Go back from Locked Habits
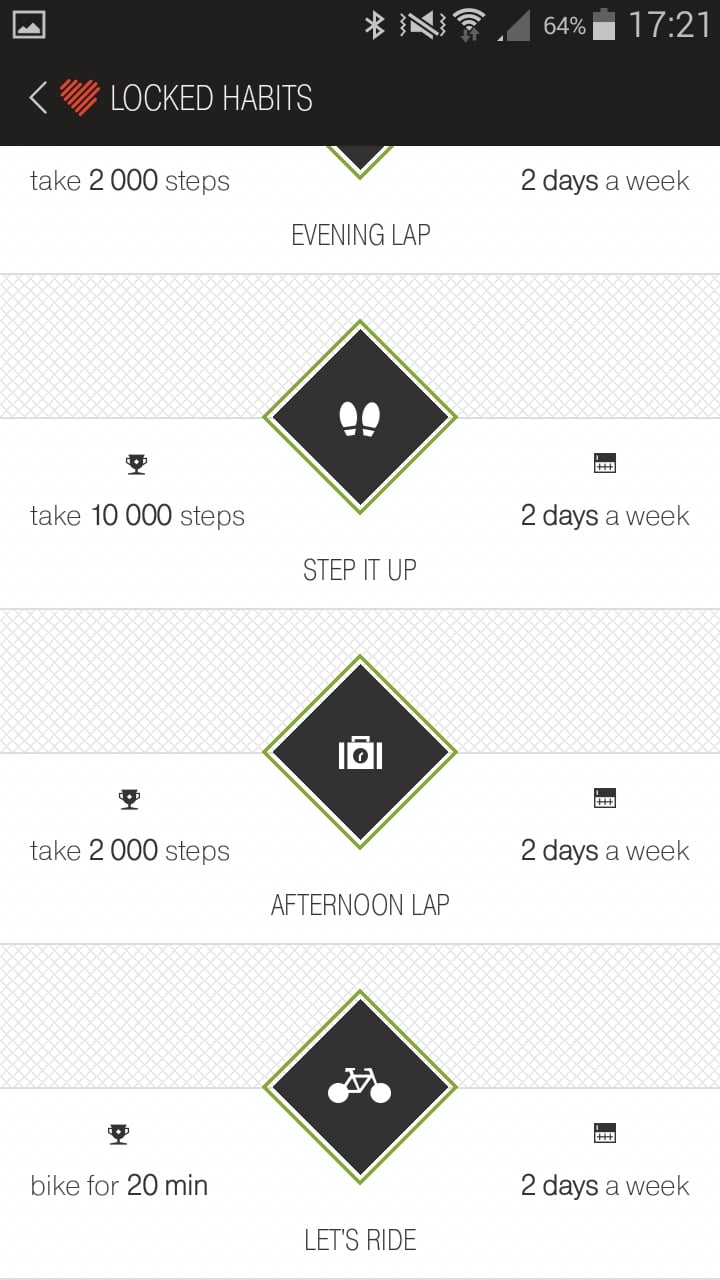 (38, 98)
